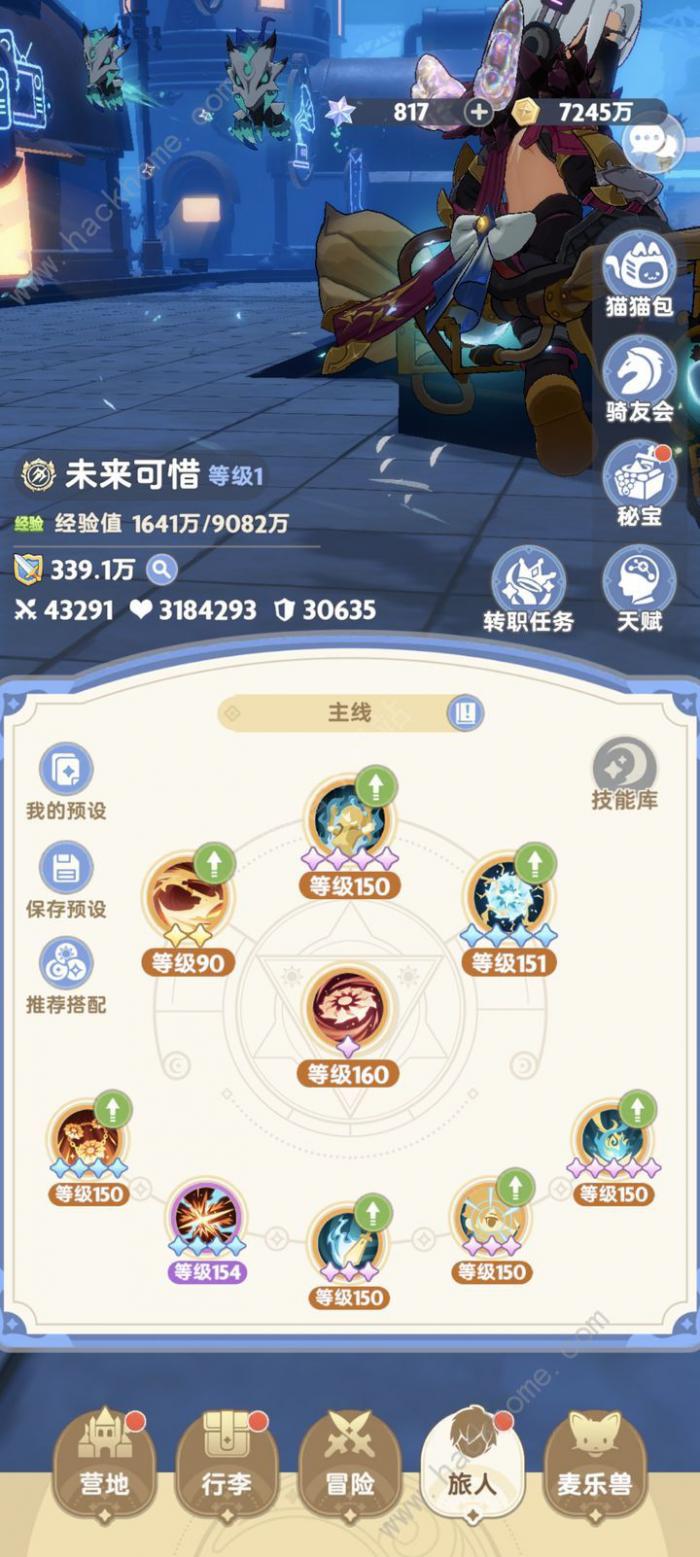
Task: Tap 保存预设 to save preset
Action: pyautogui.click(x=66, y=868)
